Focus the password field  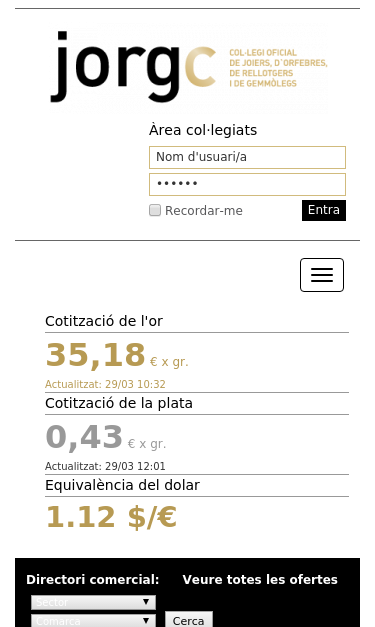coord(247,184)
